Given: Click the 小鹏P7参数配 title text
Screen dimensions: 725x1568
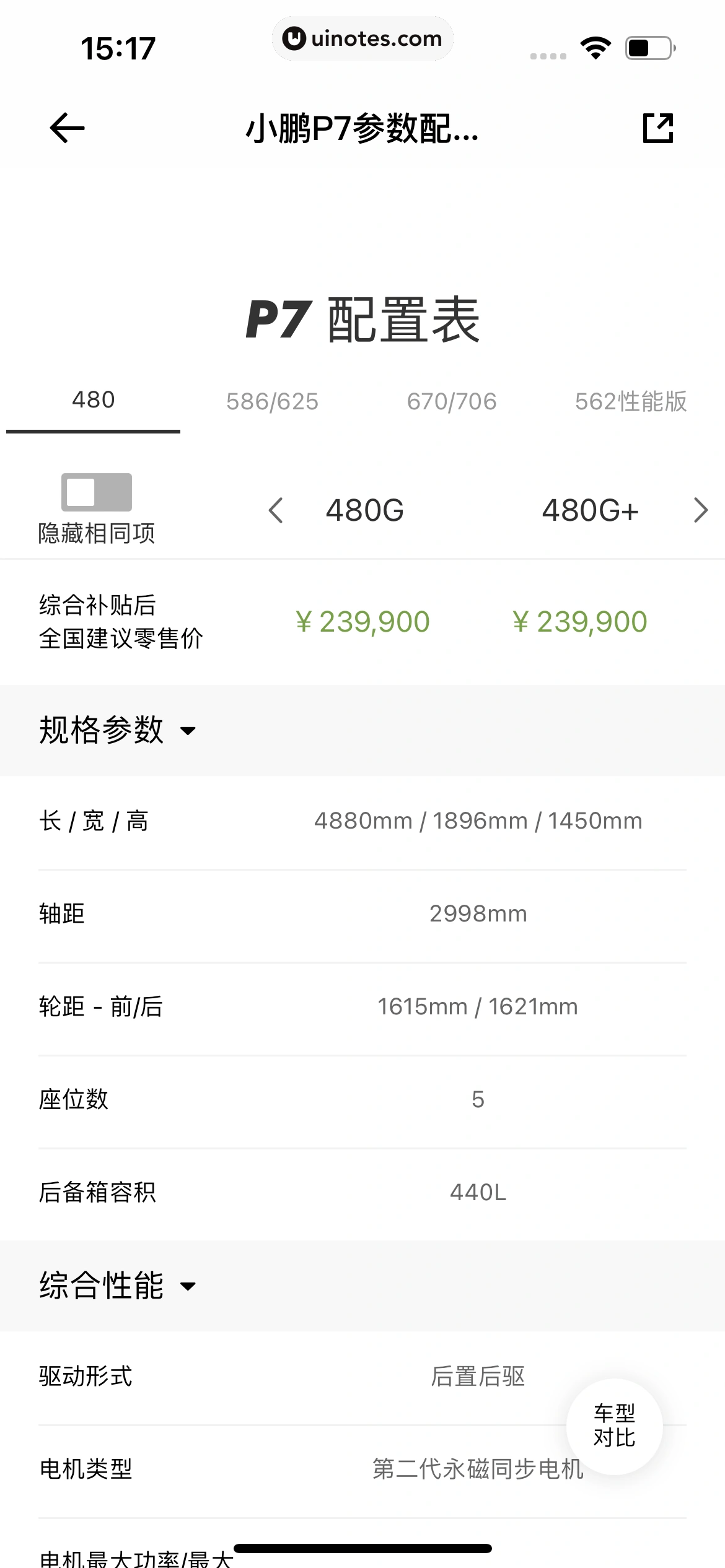Looking at the screenshot, I should coord(362,129).
